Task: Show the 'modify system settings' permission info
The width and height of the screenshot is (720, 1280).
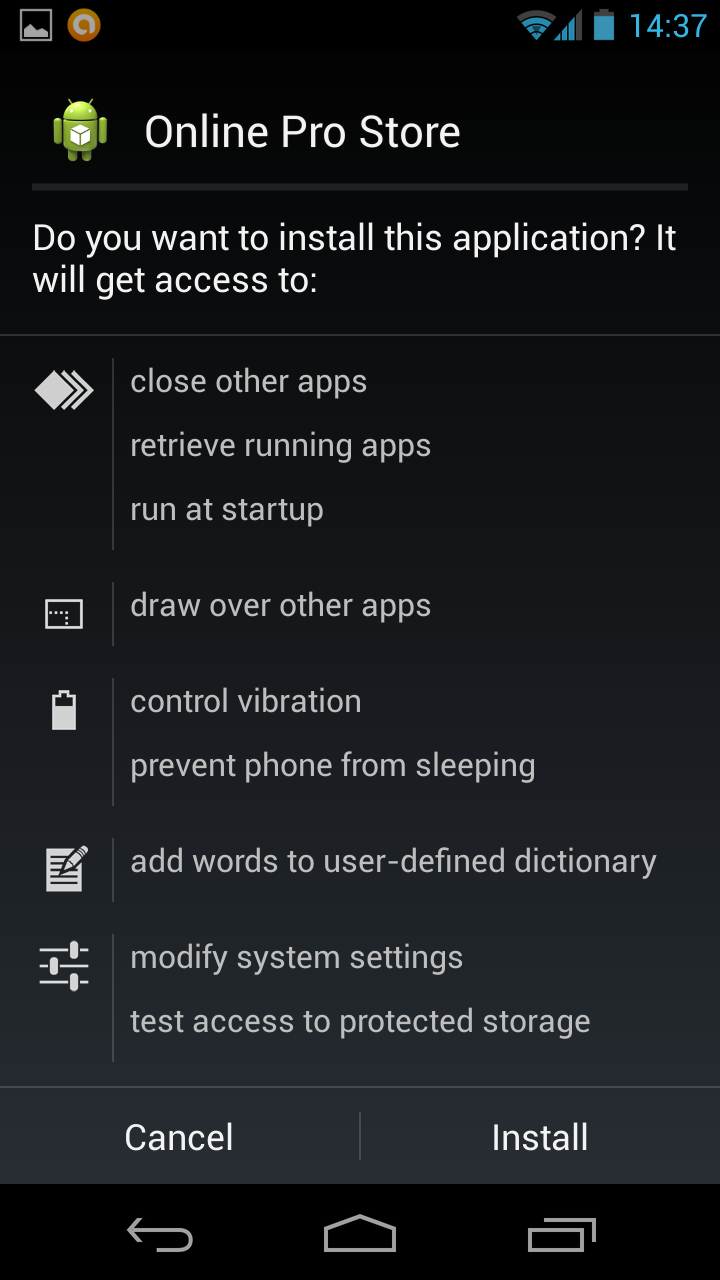Action: 296,958
